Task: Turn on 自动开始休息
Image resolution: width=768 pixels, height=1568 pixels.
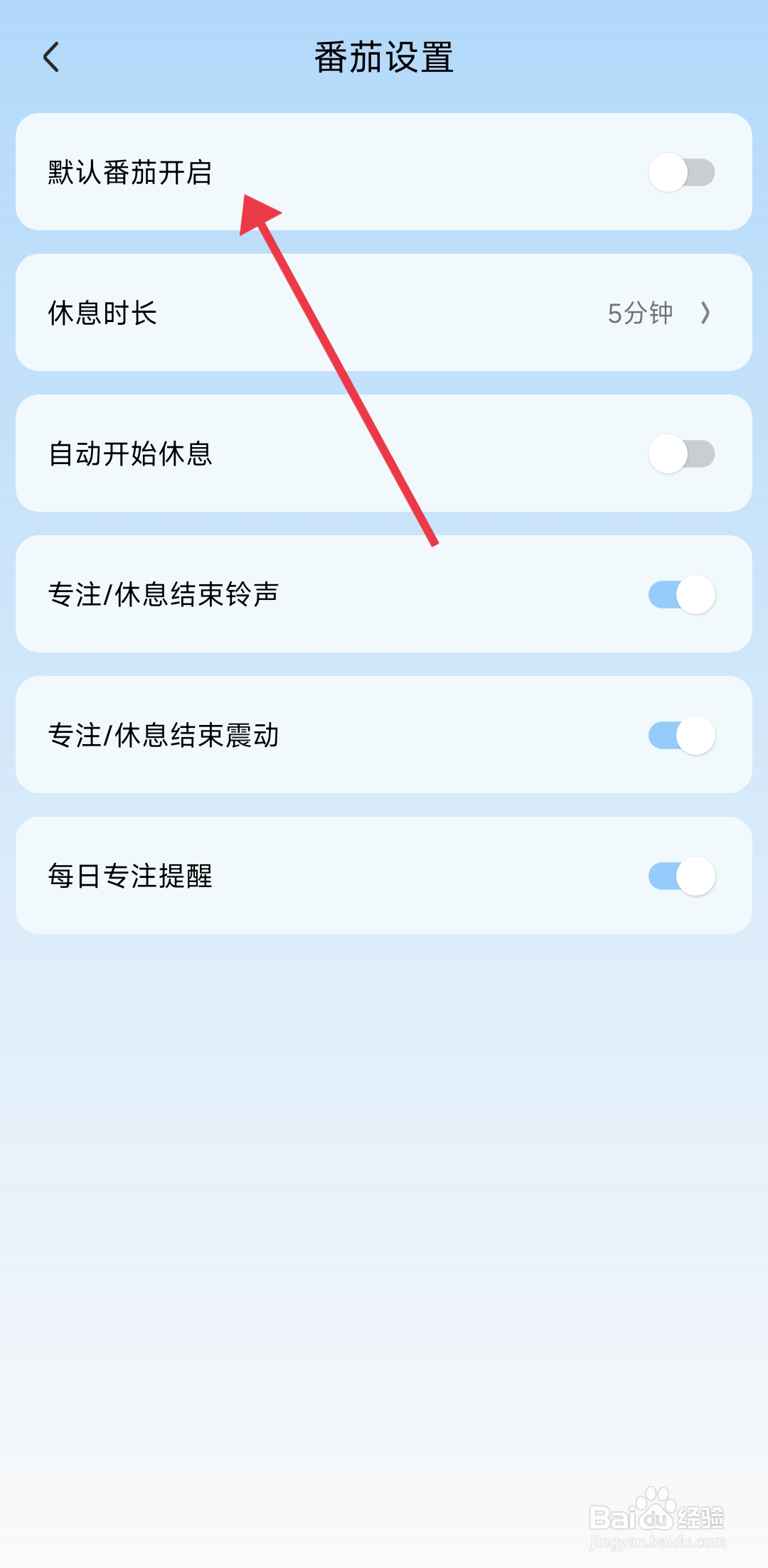Action: point(681,452)
